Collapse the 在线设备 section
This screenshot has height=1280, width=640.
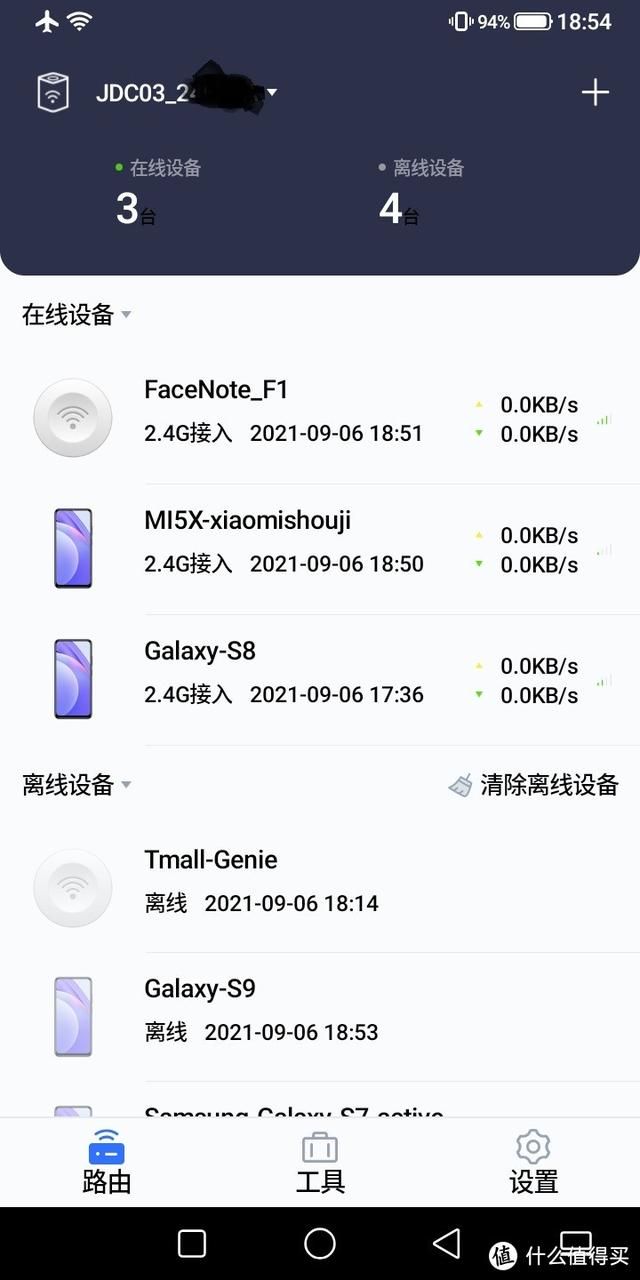pos(77,315)
